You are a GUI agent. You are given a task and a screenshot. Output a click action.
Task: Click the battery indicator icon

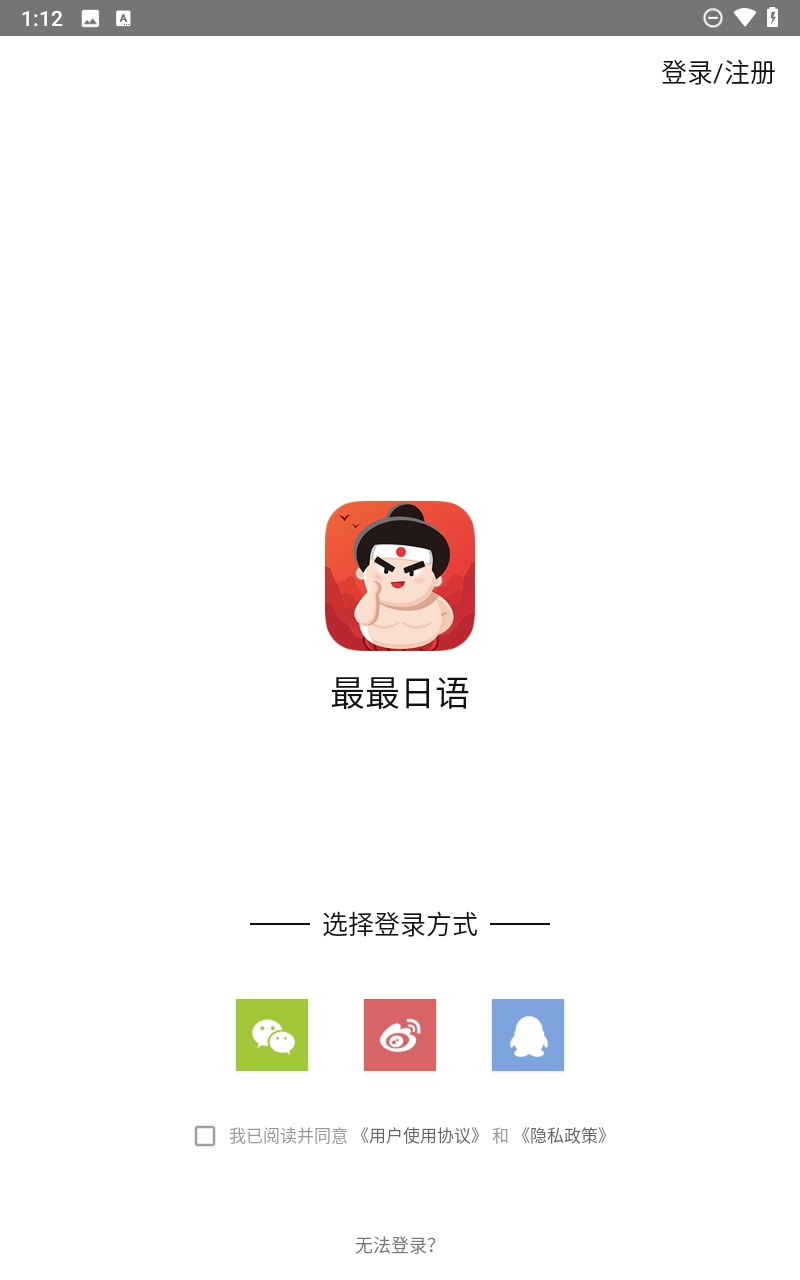click(x=771, y=17)
